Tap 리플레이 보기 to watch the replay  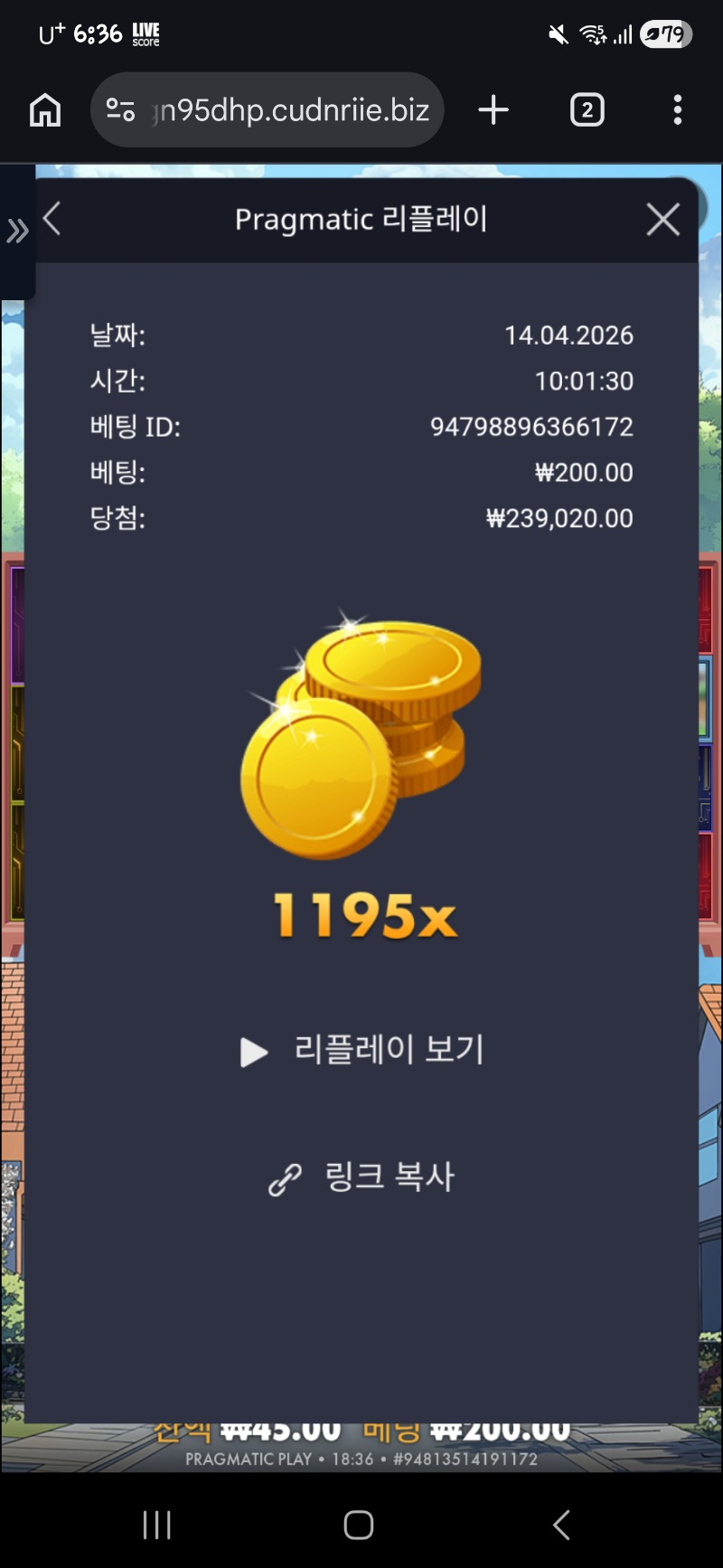(363, 1050)
